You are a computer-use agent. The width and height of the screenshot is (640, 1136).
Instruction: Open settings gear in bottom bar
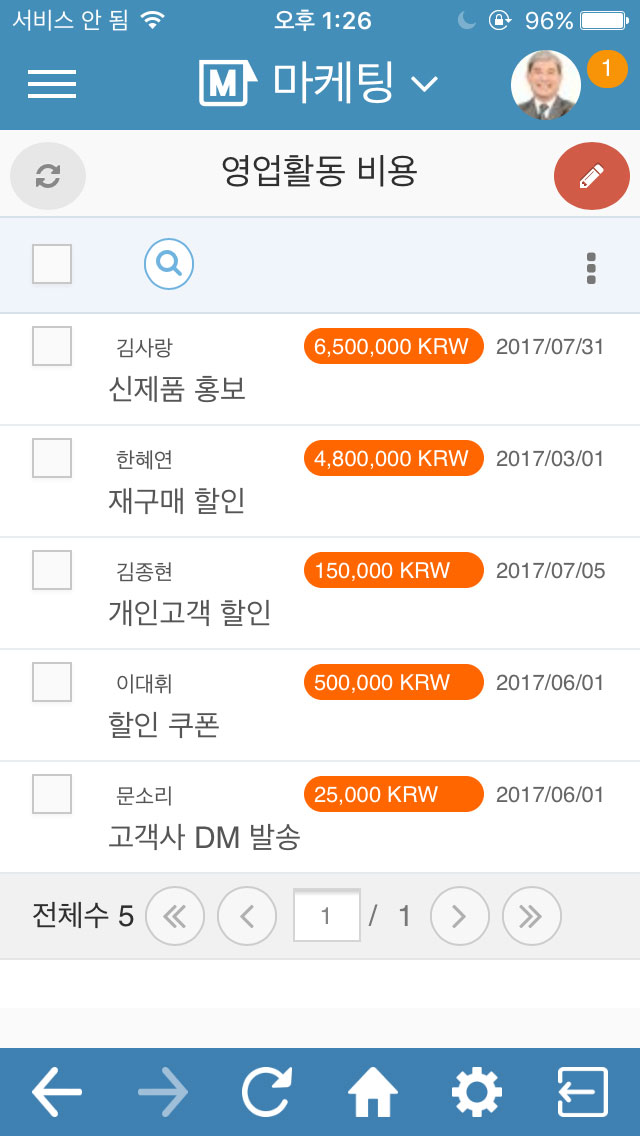point(476,1092)
